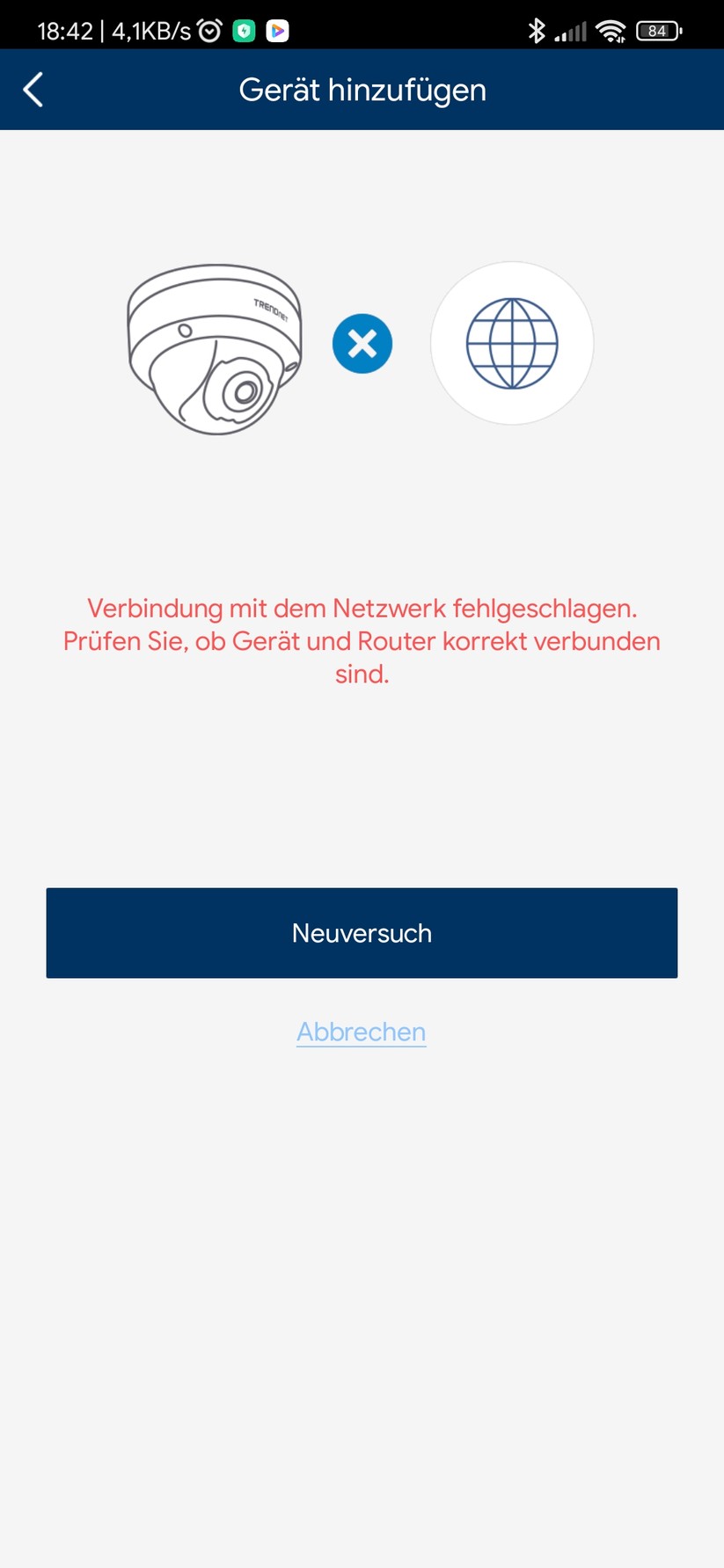Viewport: 724px width, 1568px height.
Task: Click the back arrow in the header
Action: 33,89
